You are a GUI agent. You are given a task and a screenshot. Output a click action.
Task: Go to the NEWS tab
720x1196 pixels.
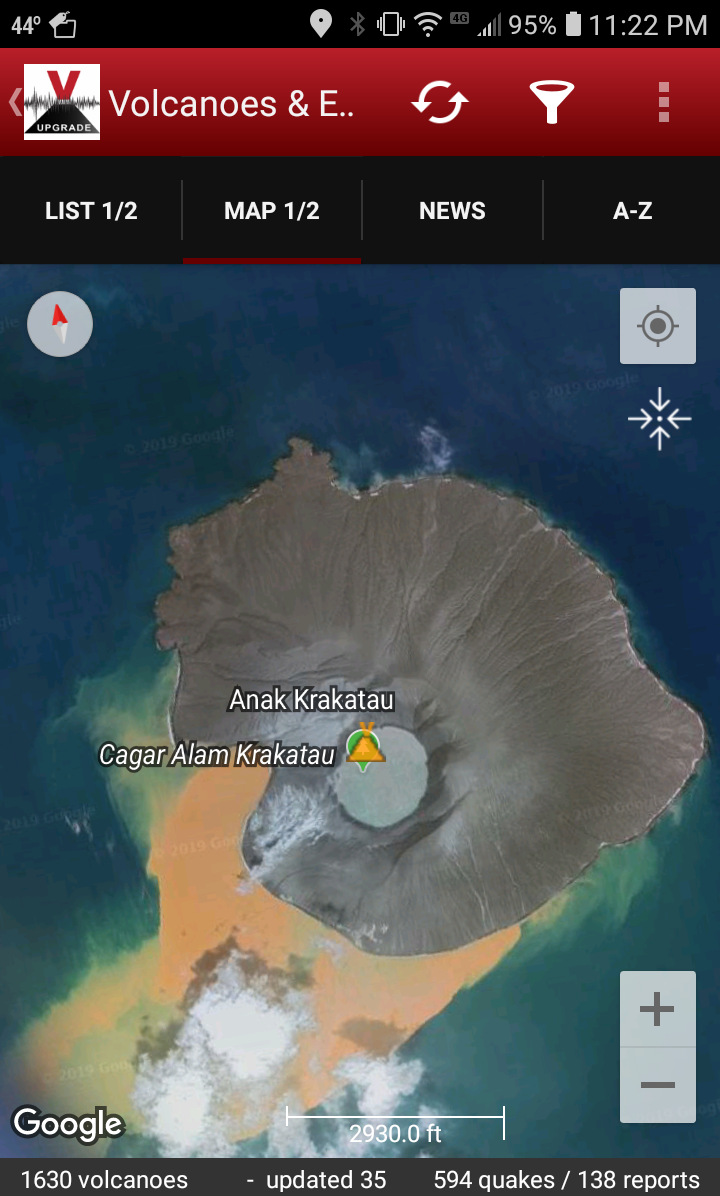[452, 211]
